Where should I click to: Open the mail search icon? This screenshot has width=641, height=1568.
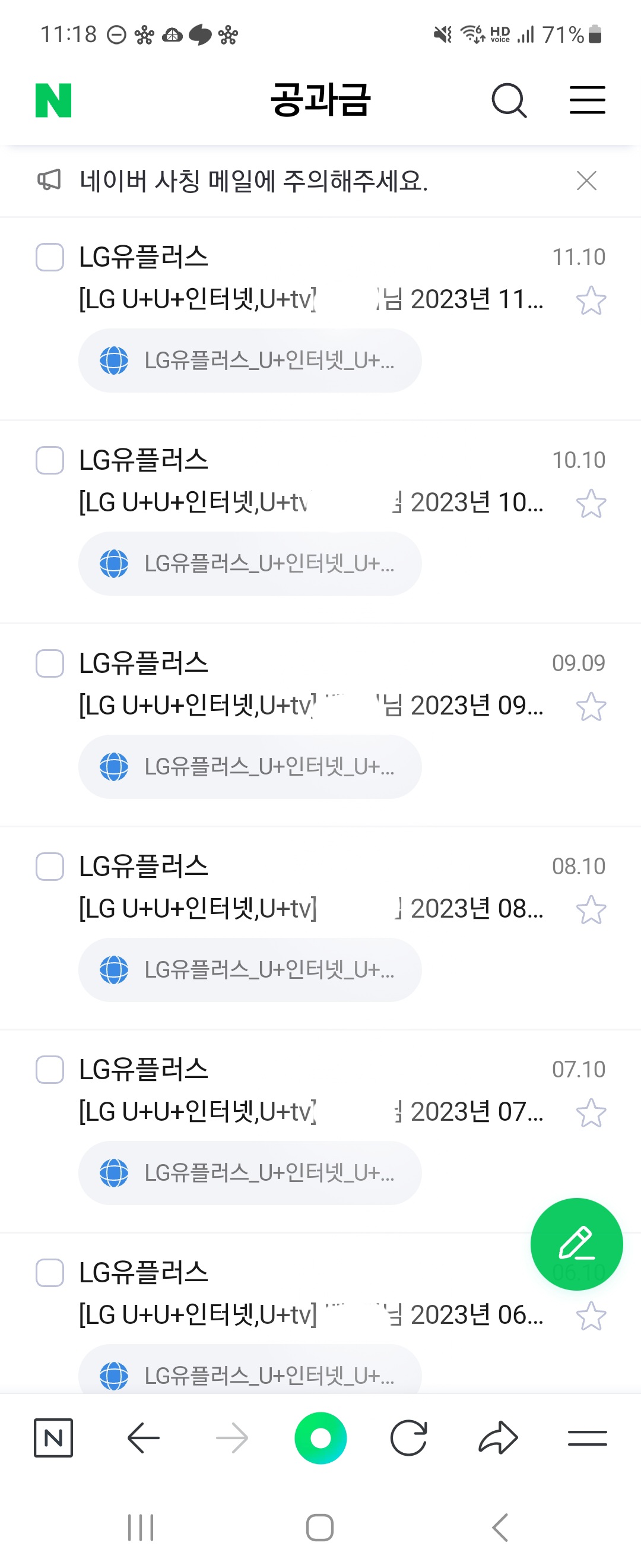[x=509, y=100]
